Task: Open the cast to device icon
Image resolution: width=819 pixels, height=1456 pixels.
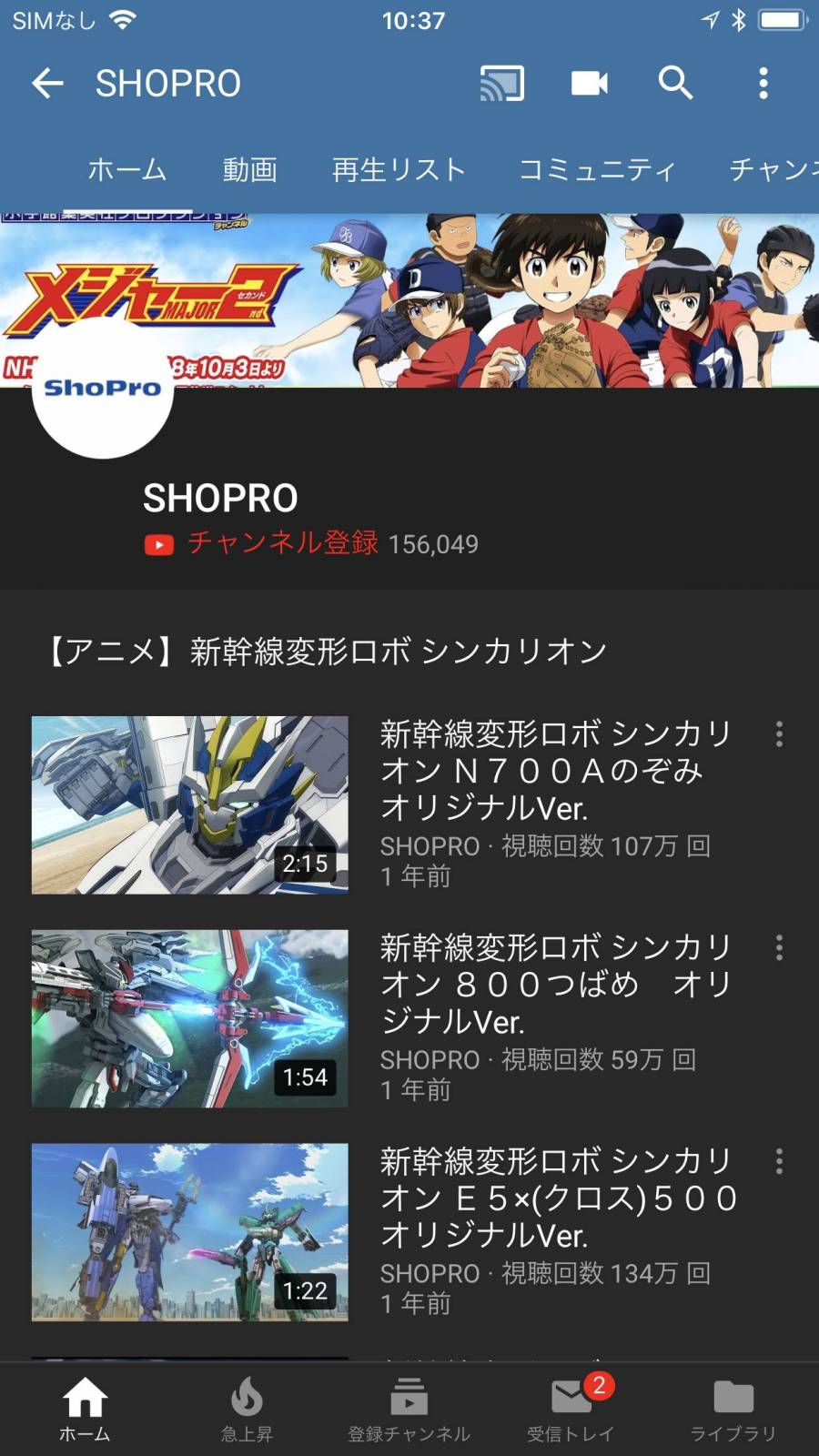Action: pos(501,84)
